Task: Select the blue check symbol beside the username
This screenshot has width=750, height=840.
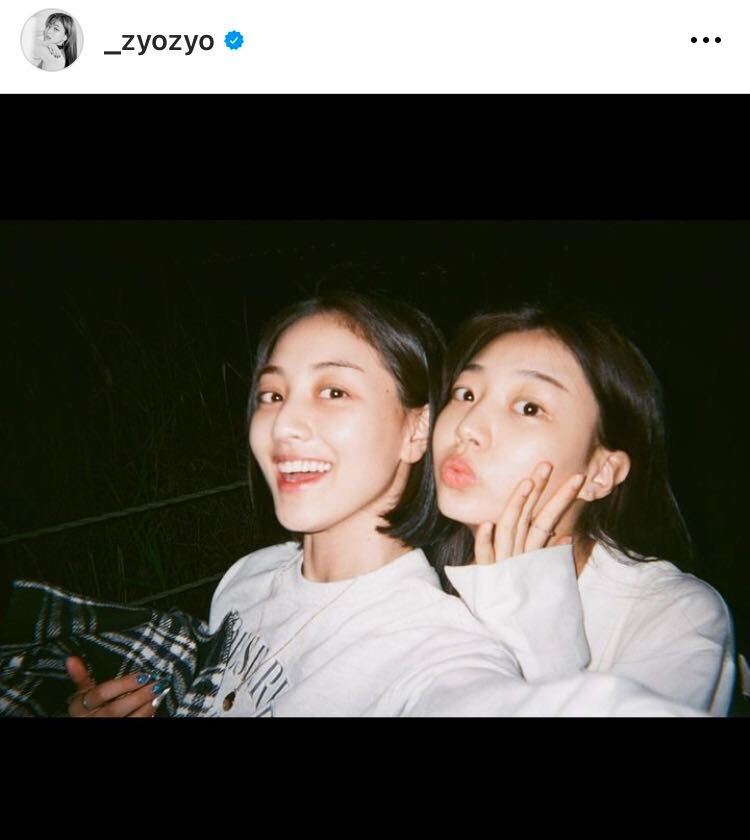Action: 232,40
